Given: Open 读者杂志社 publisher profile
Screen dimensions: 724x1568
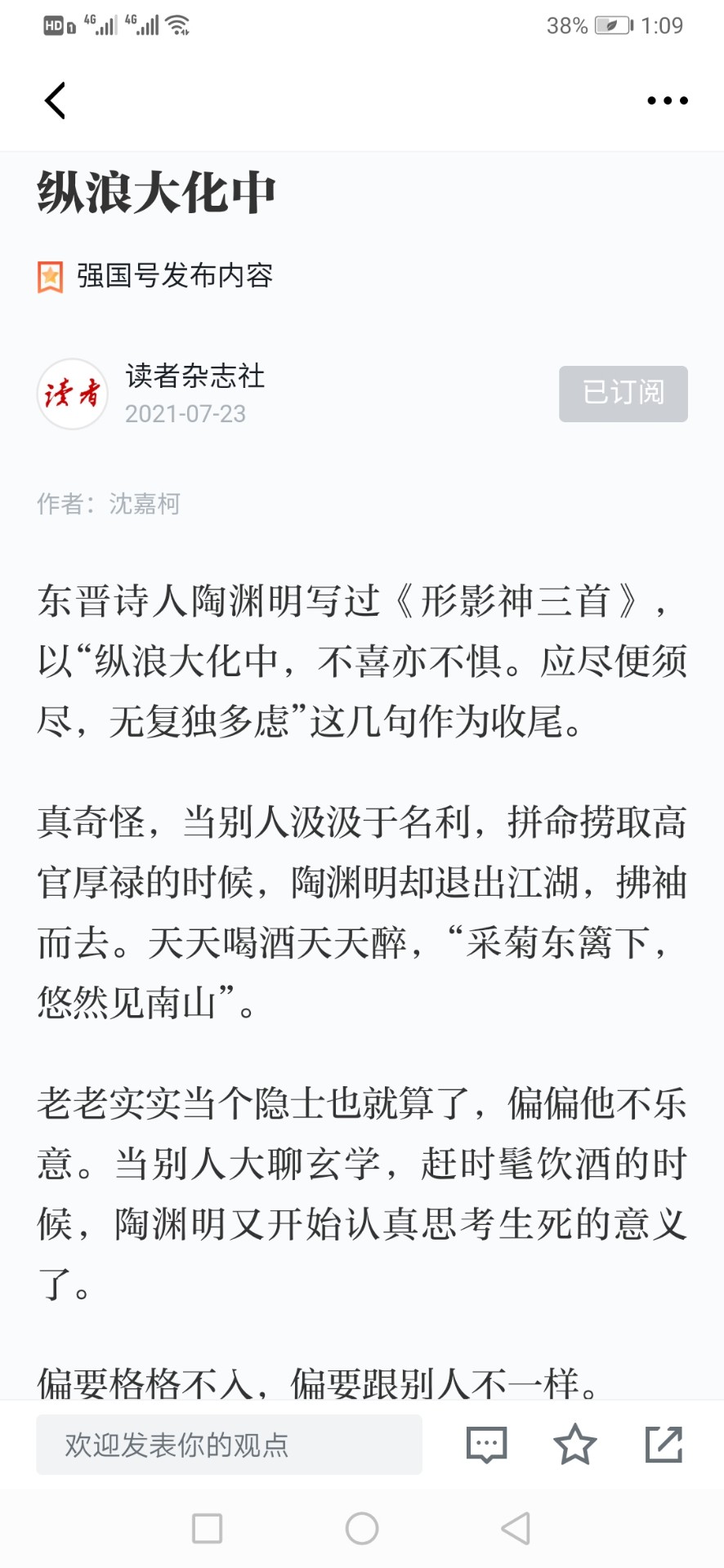Looking at the screenshot, I should point(194,376).
